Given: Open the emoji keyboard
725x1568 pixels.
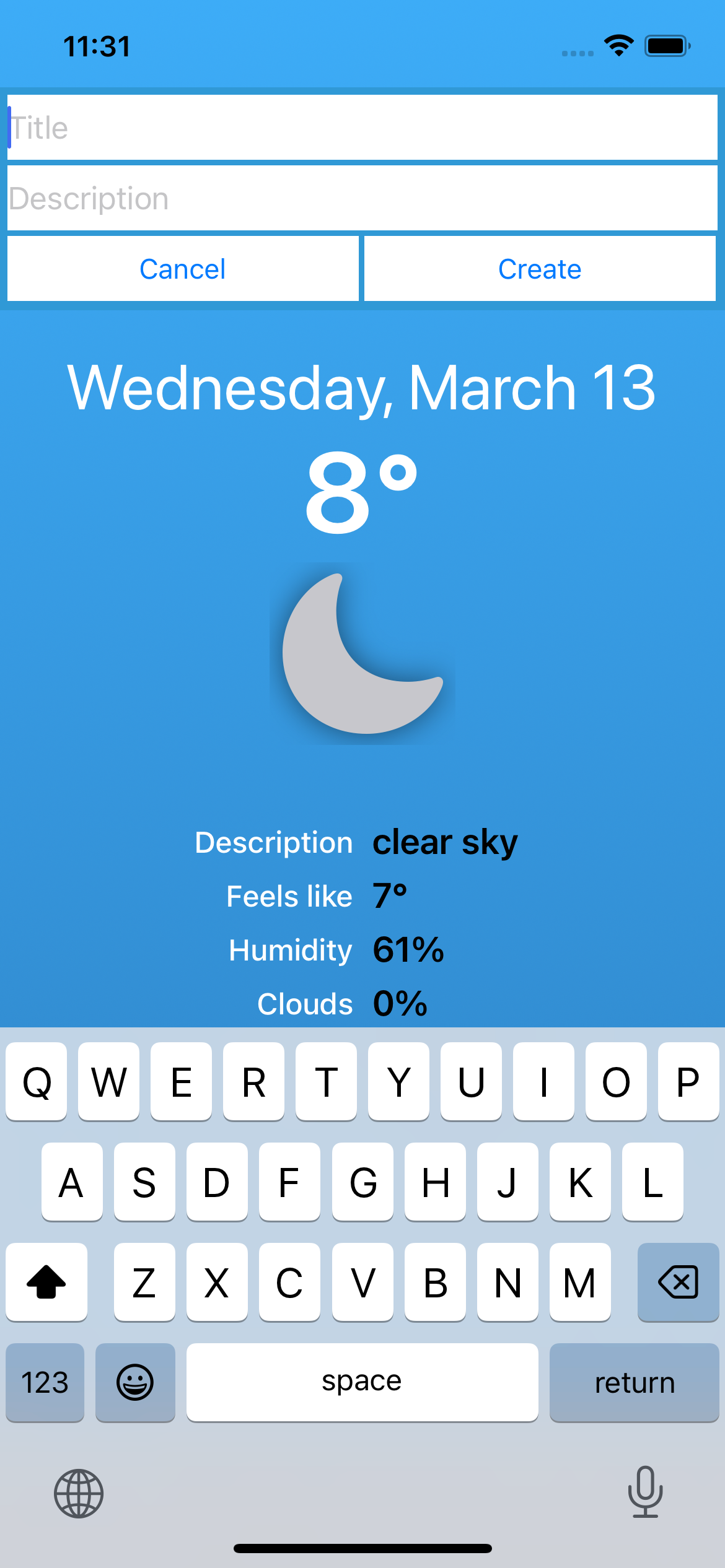Looking at the screenshot, I should coord(135,1382).
